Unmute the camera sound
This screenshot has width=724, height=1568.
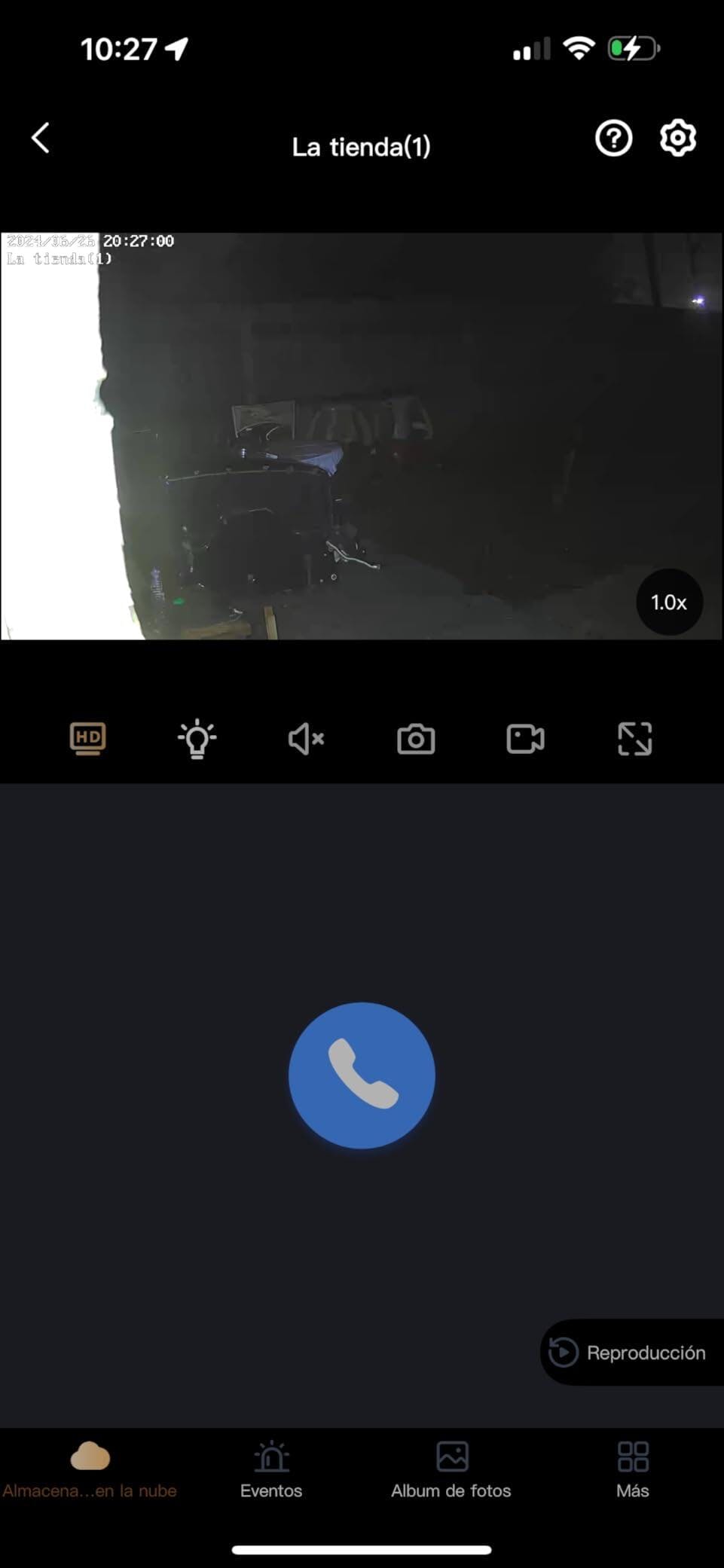pyautogui.click(x=306, y=739)
